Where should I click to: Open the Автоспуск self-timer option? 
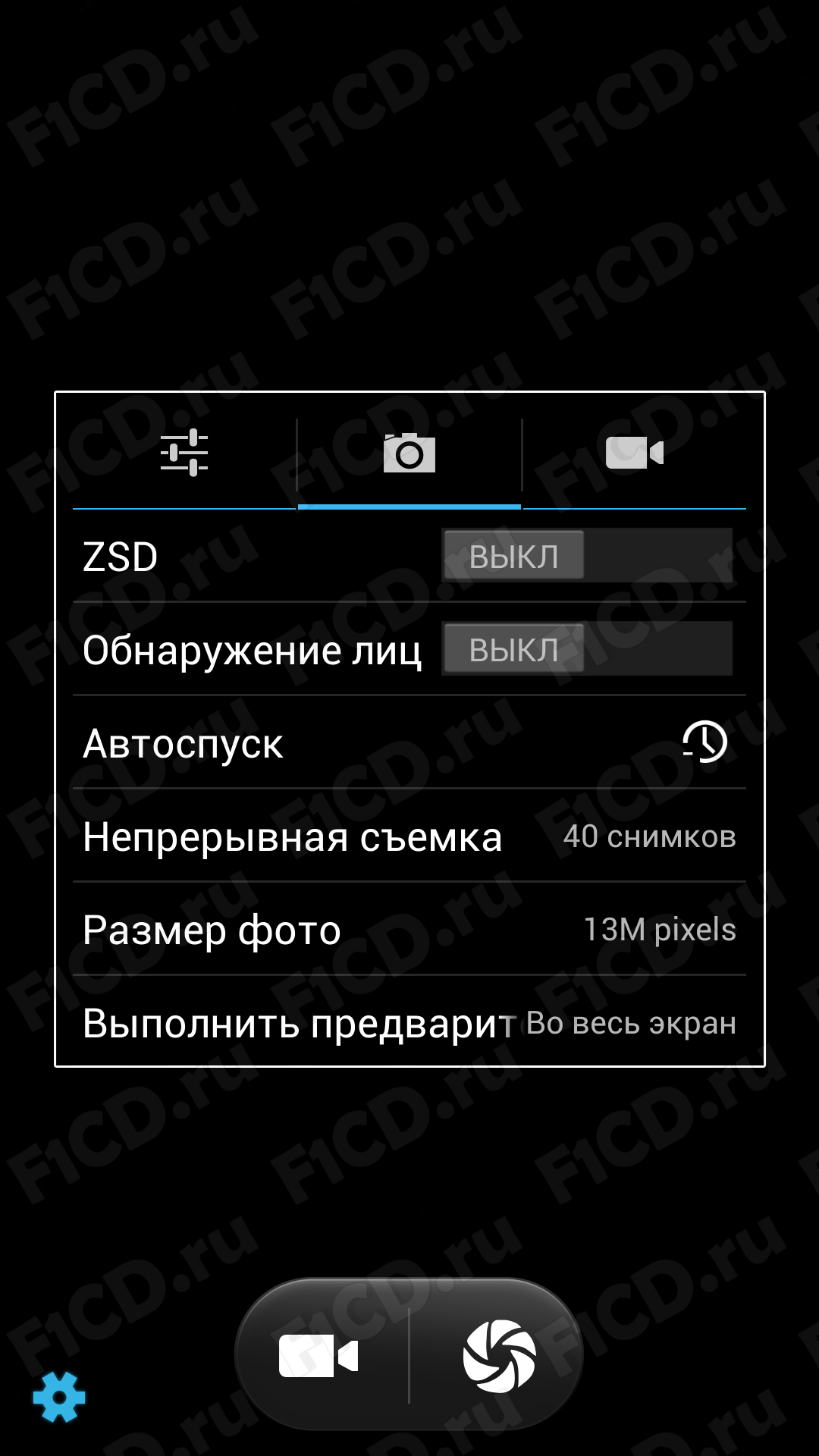[x=409, y=743]
